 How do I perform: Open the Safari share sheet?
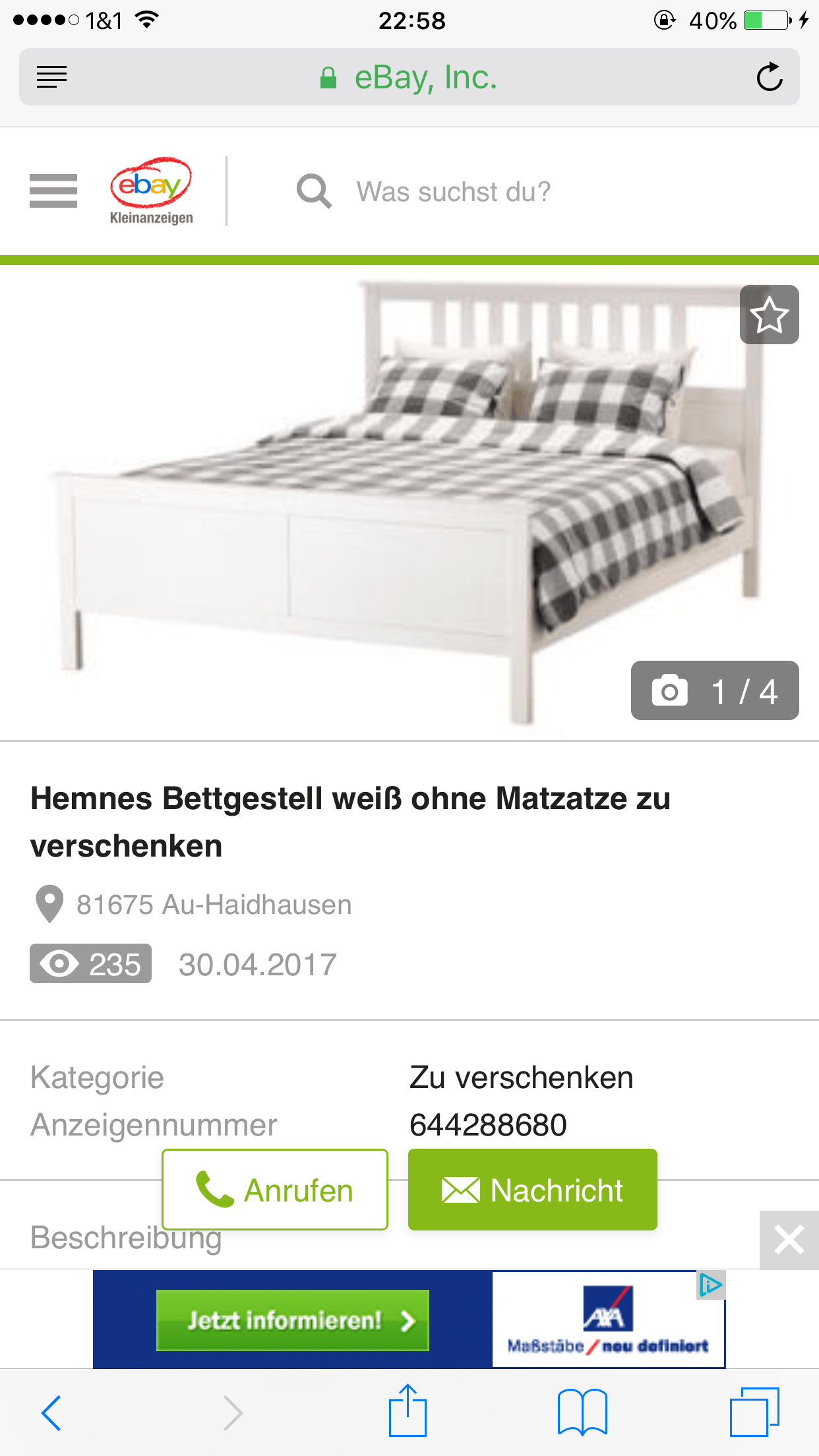click(x=408, y=1411)
